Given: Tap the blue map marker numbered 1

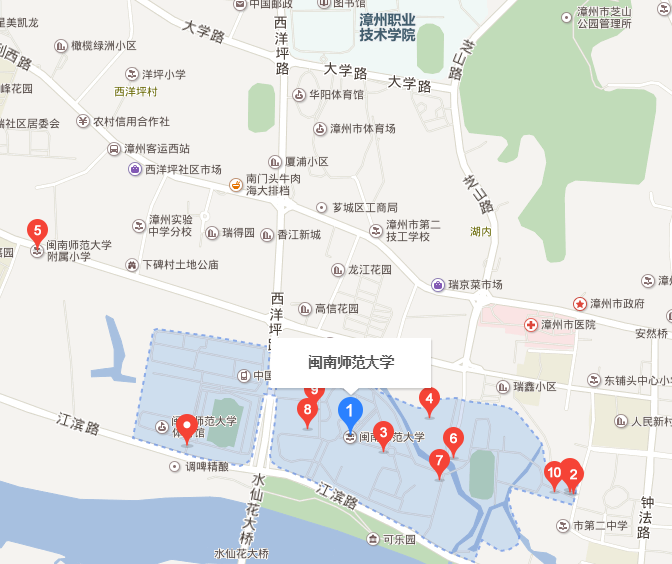Looking at the screenshot, I should (x=349, y=410).
